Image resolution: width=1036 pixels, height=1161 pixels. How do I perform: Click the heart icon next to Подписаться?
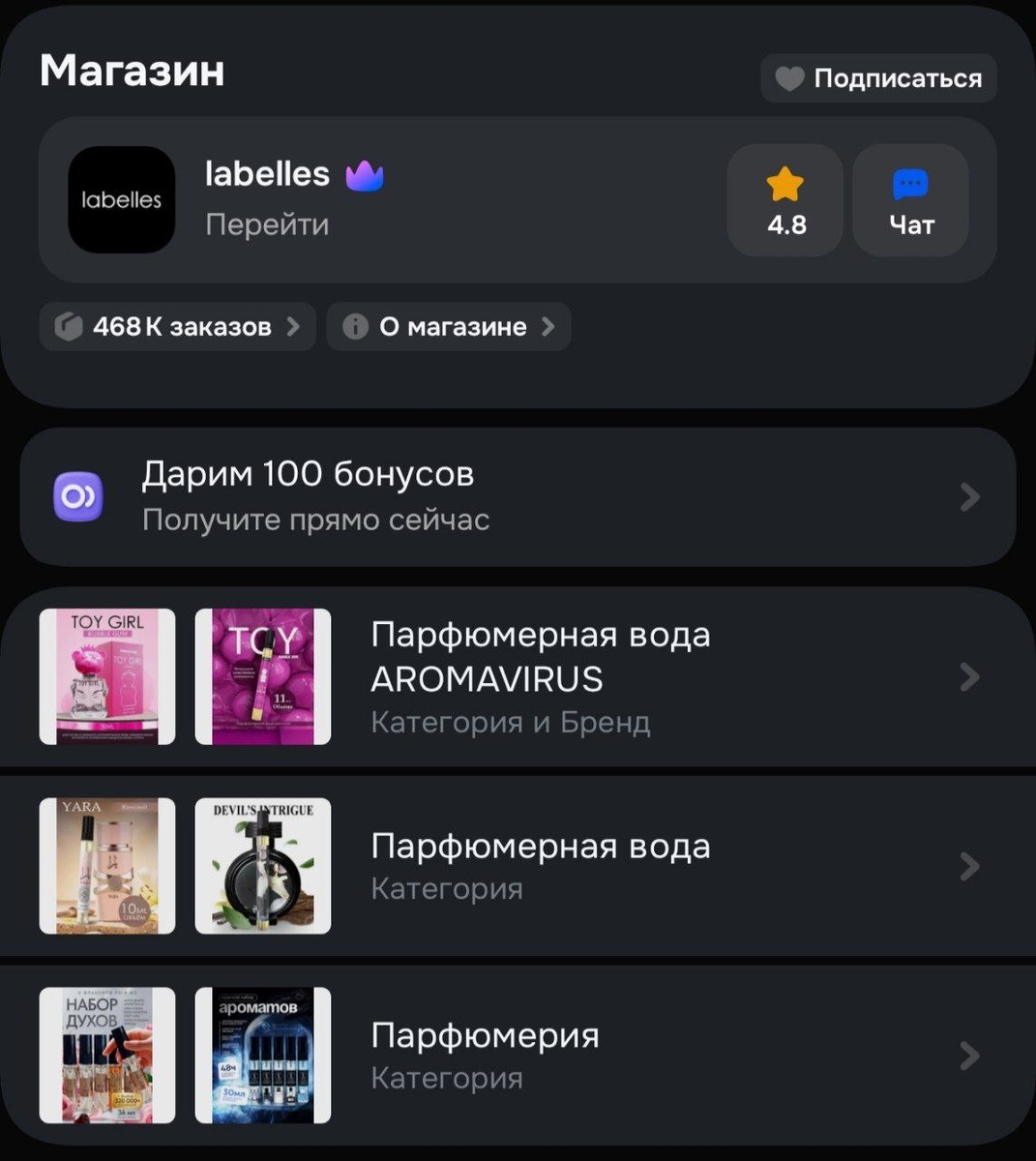tap(788, 78)
